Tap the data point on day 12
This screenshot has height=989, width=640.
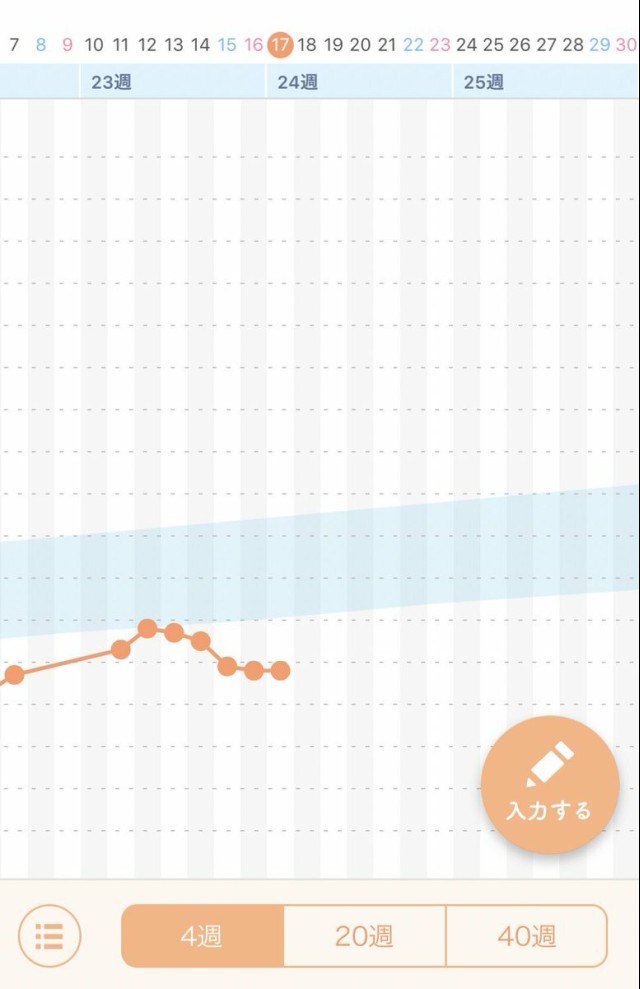click(147, 628)
